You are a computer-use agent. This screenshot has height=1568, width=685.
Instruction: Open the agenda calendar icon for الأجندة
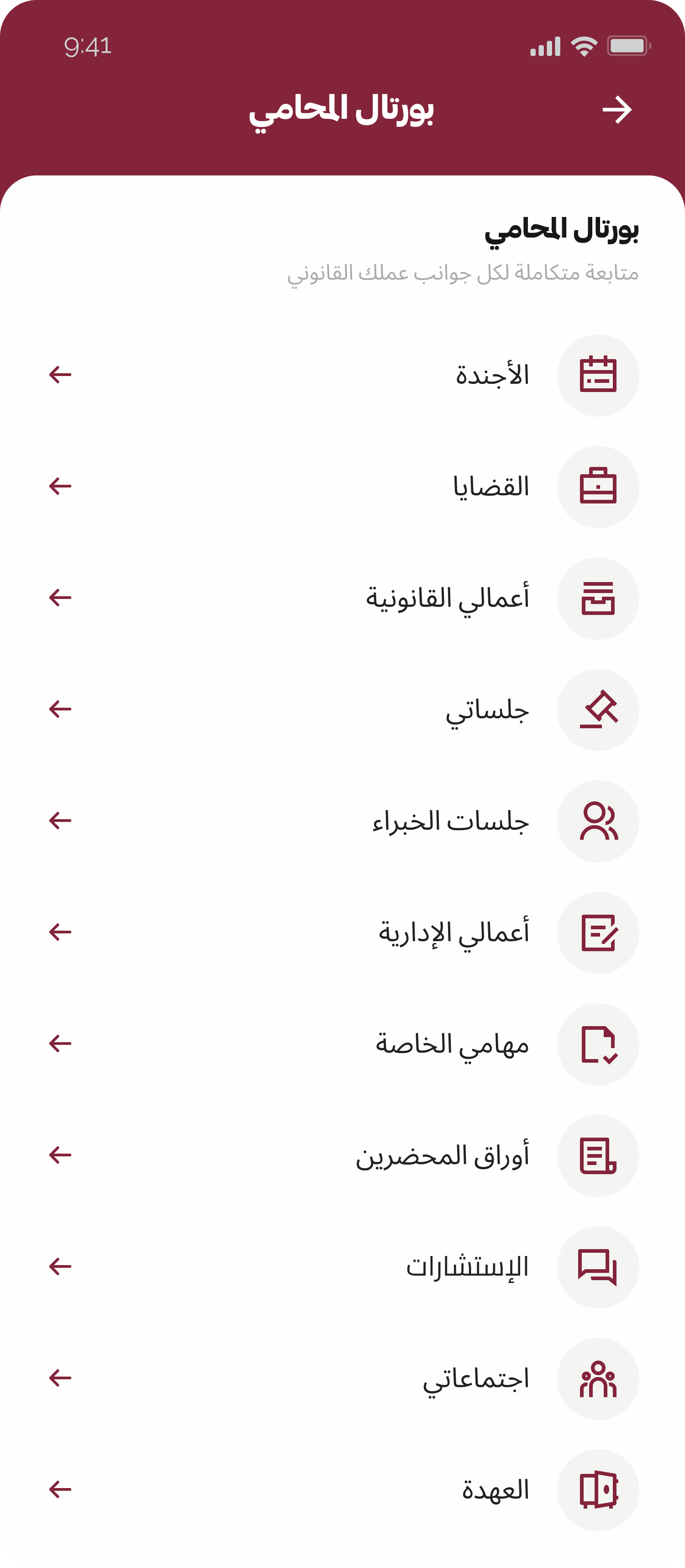599,375
